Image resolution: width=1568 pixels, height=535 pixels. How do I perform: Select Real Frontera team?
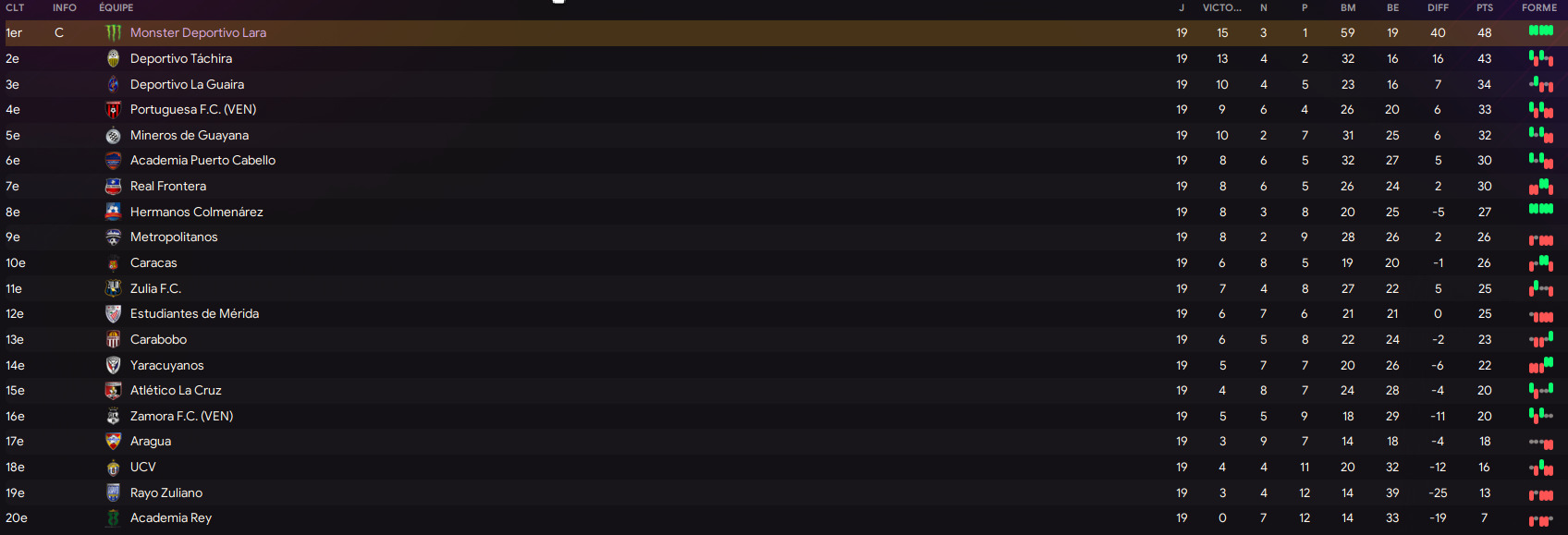[168, 186]
